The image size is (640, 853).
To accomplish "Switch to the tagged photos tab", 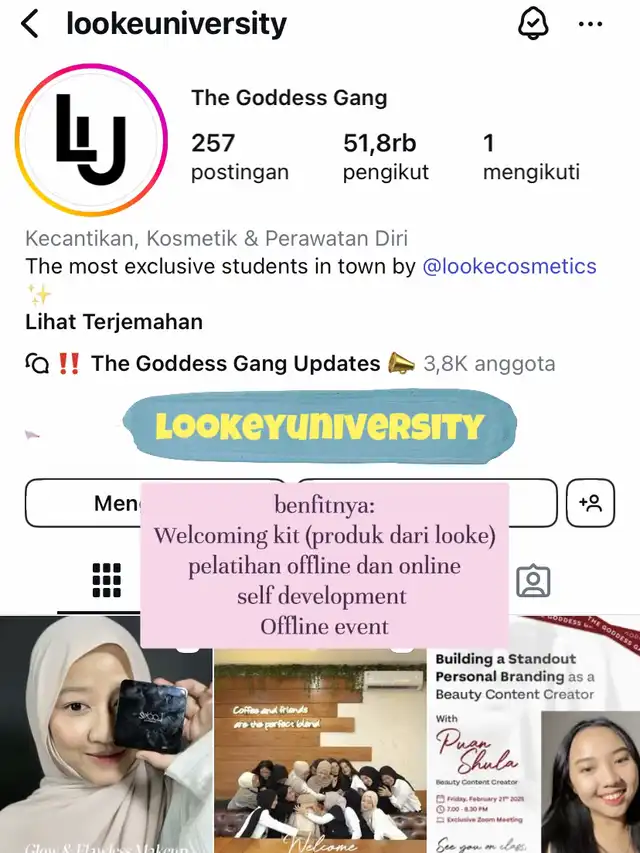I will click(x=533, y=581).
